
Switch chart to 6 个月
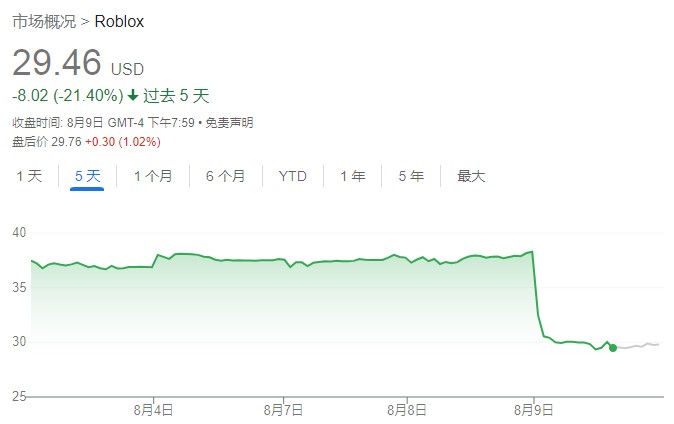coord(225,176)
